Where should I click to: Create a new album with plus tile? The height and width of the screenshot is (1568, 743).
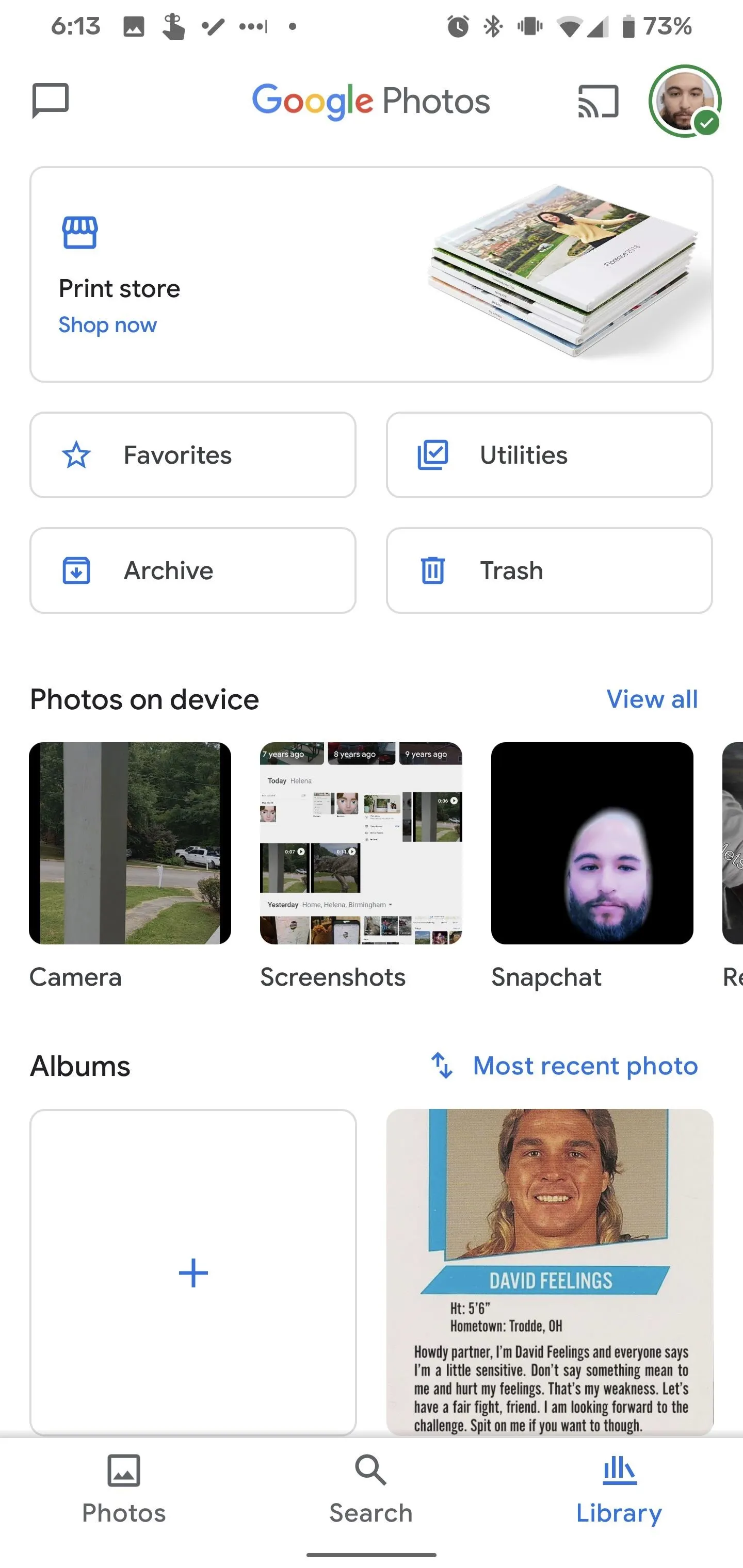[193, 1272]
